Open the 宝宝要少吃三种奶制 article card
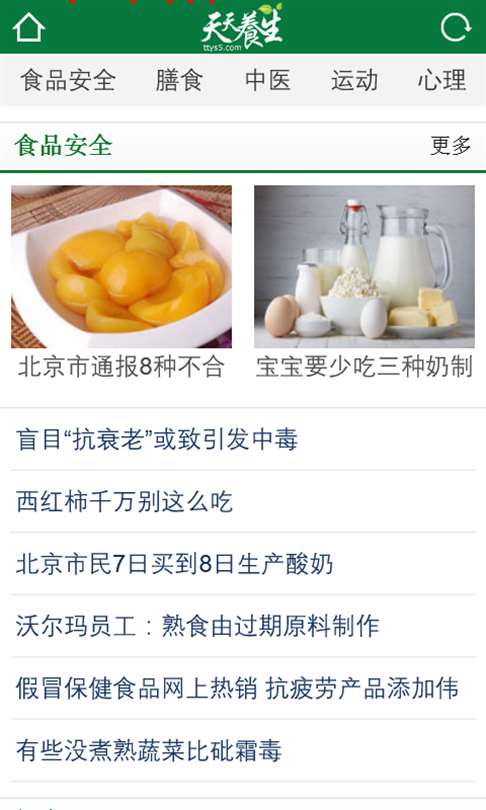 [x=364, y=283]
